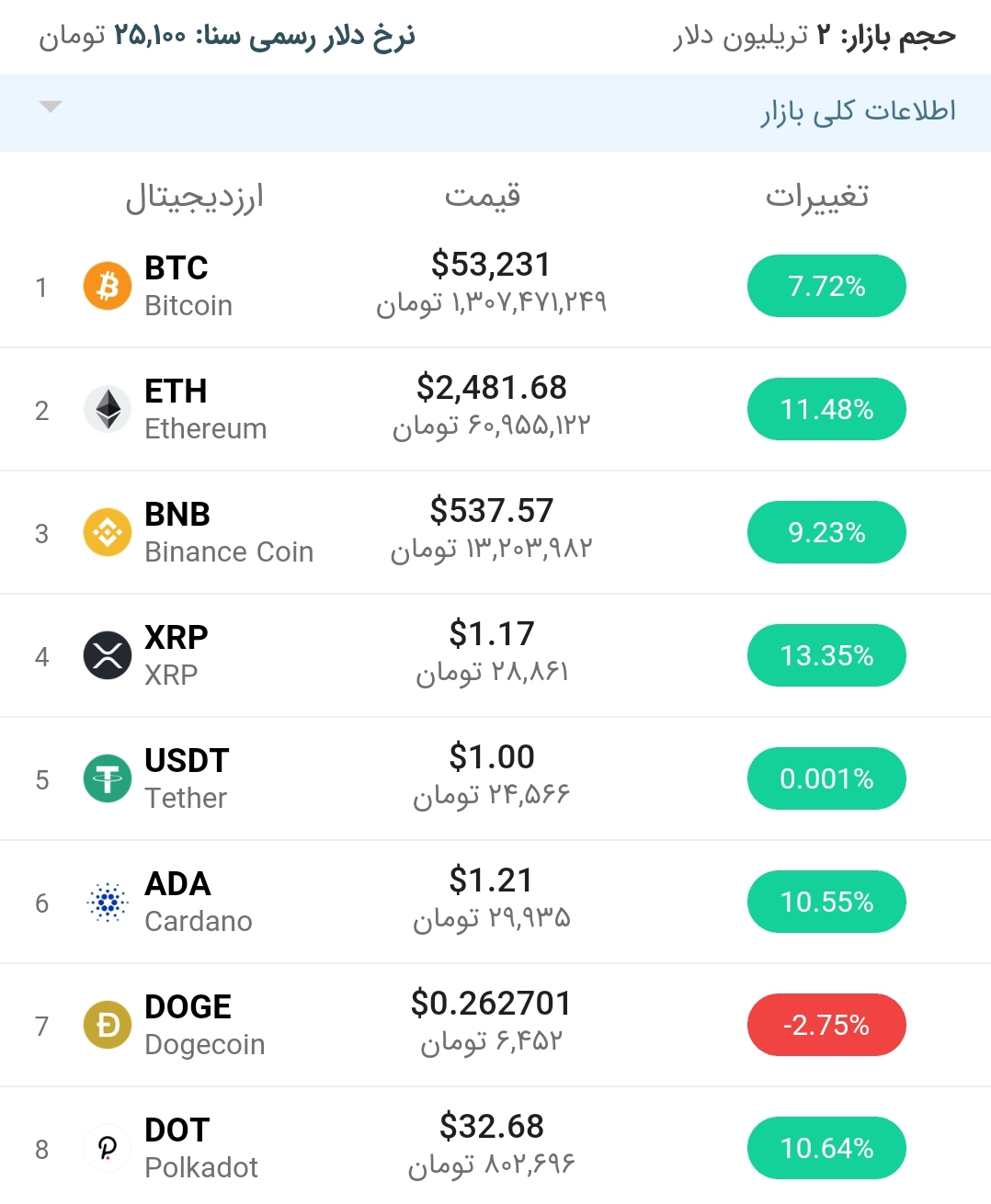Select the قیمت column header
The image size is (991, 1204).
[485, 195]
